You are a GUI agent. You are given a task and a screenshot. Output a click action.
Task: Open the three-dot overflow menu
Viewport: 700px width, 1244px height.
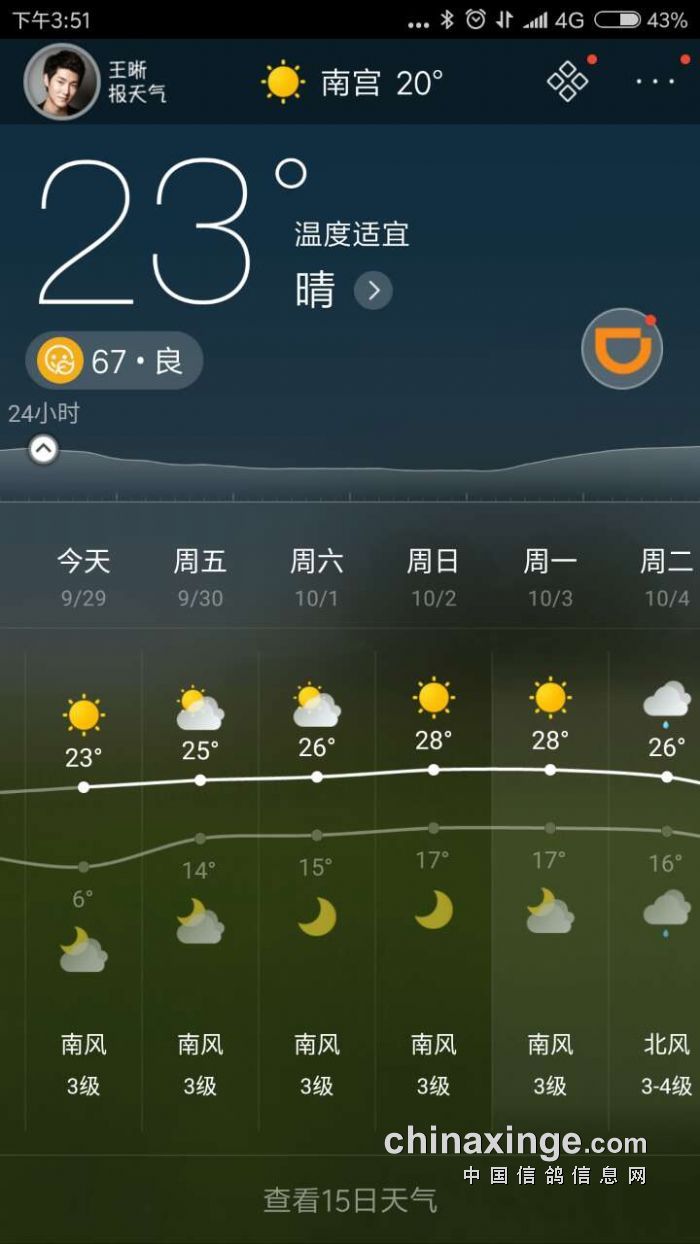[x=655, y=82]
